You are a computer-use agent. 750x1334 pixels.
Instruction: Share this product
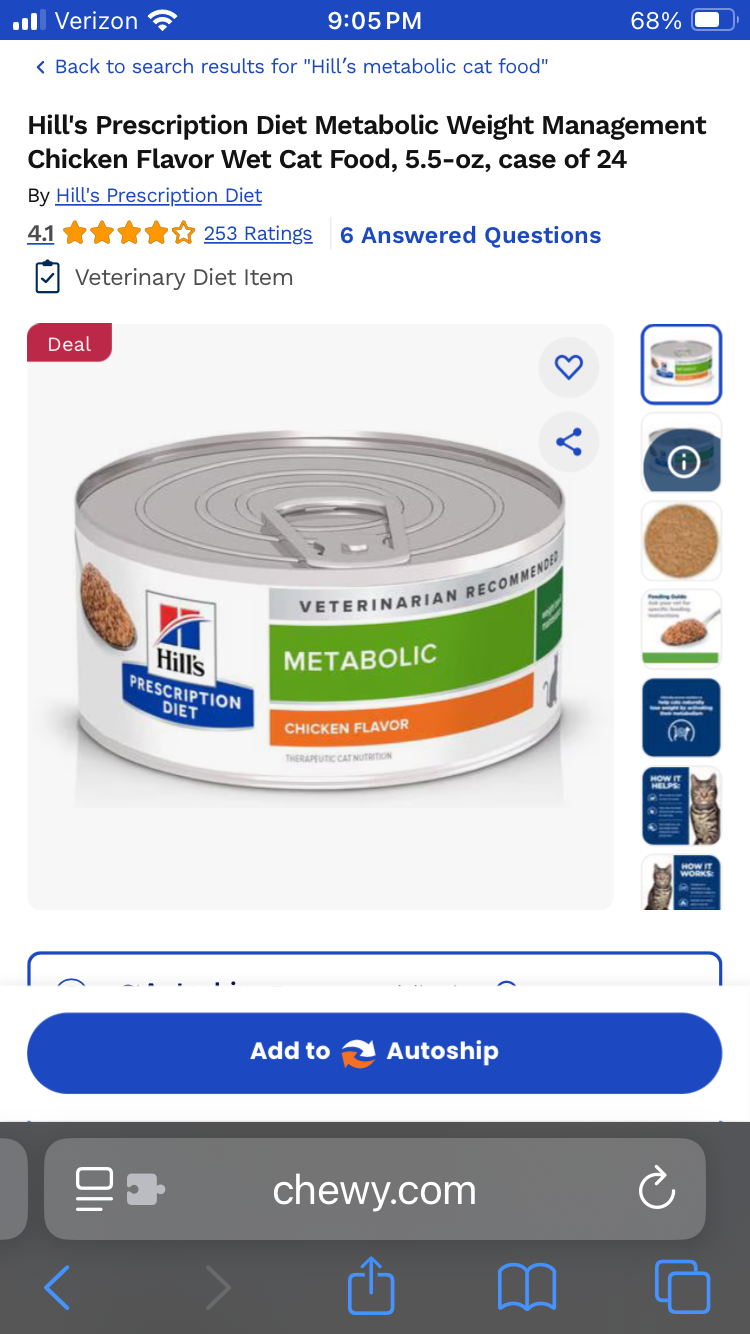pyautogui.click(x=569, y=442)
